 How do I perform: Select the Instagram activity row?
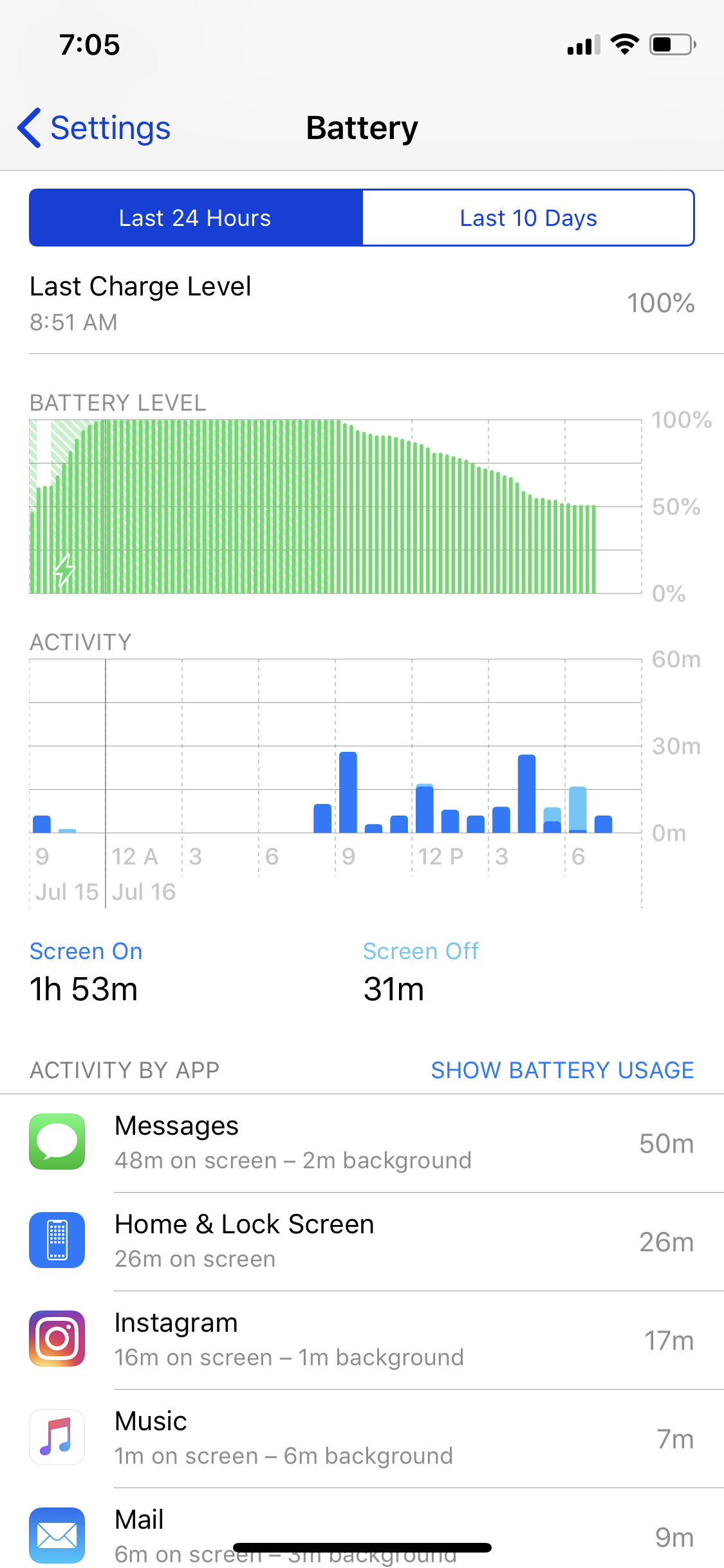pyautogui.click(x=362, y=1340)
